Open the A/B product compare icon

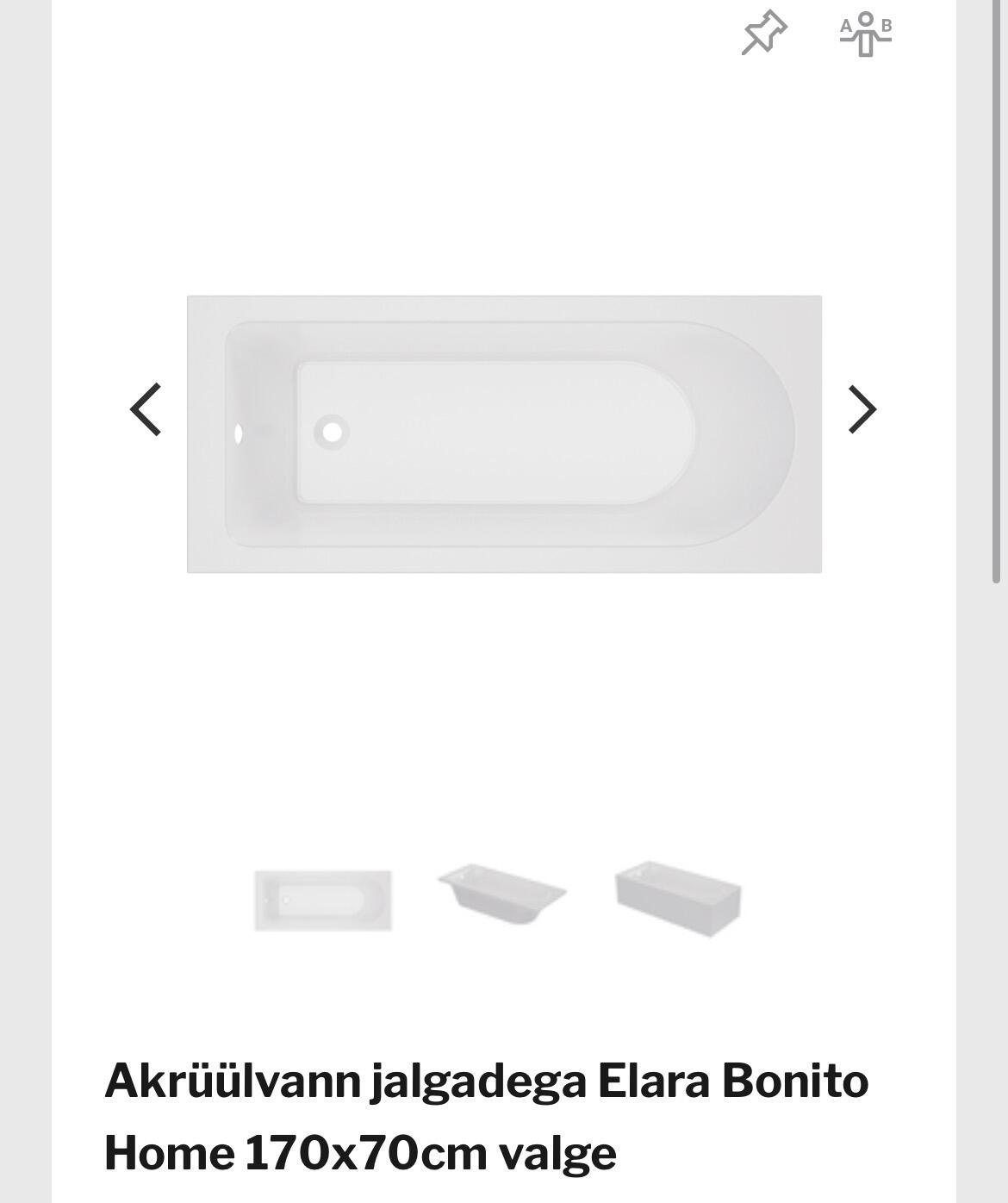(865, 33)
